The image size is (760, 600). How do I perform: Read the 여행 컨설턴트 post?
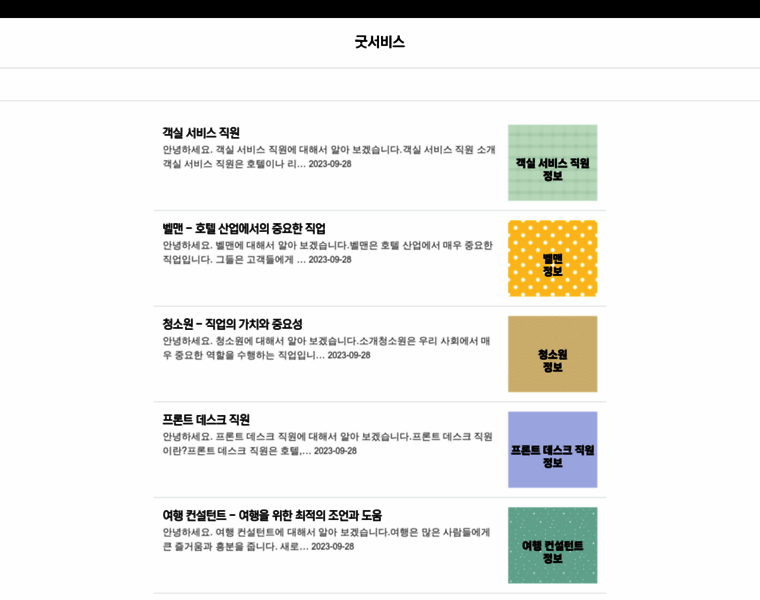coord(272,515)
